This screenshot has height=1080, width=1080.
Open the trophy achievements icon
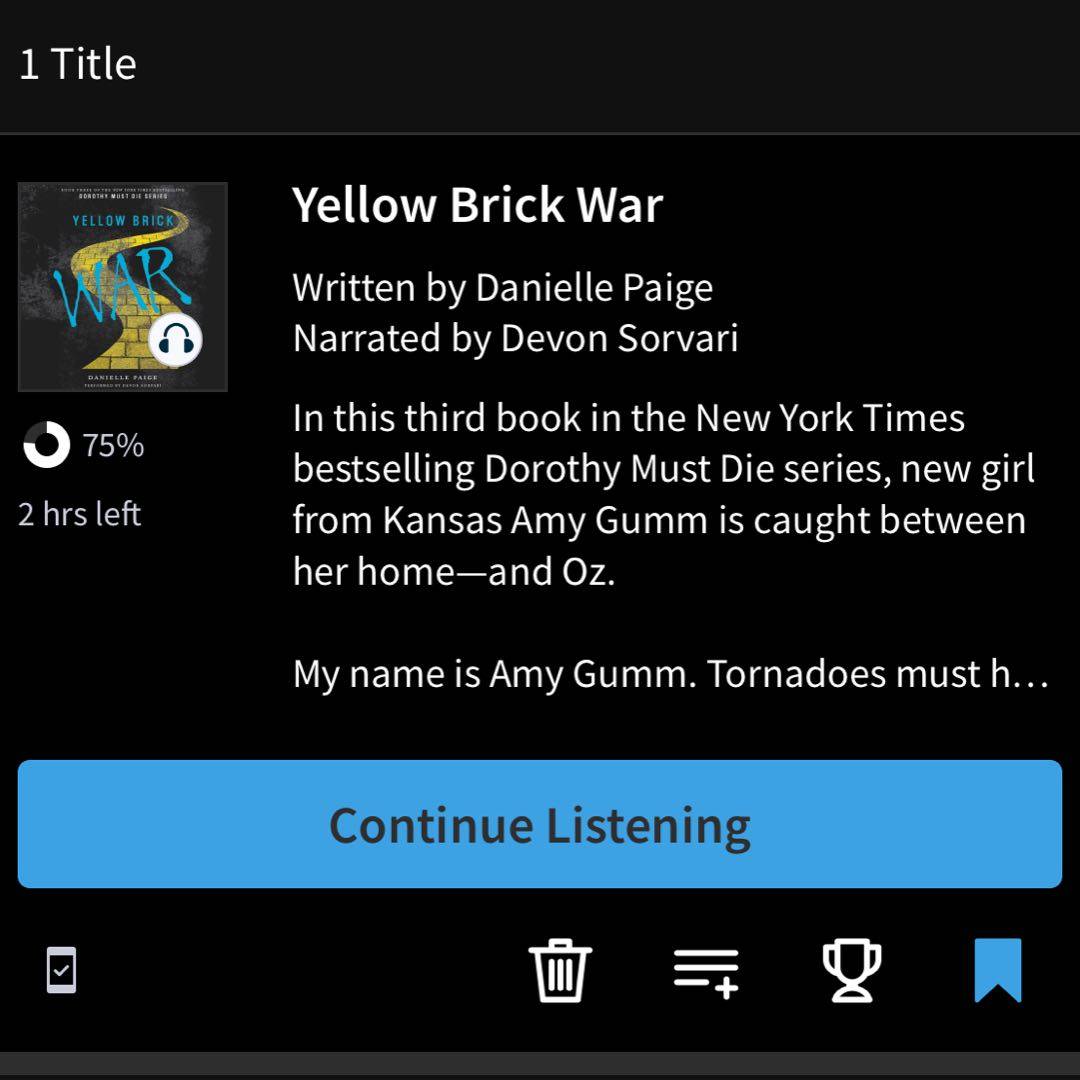pyautogui.click(x=851, y=970)
